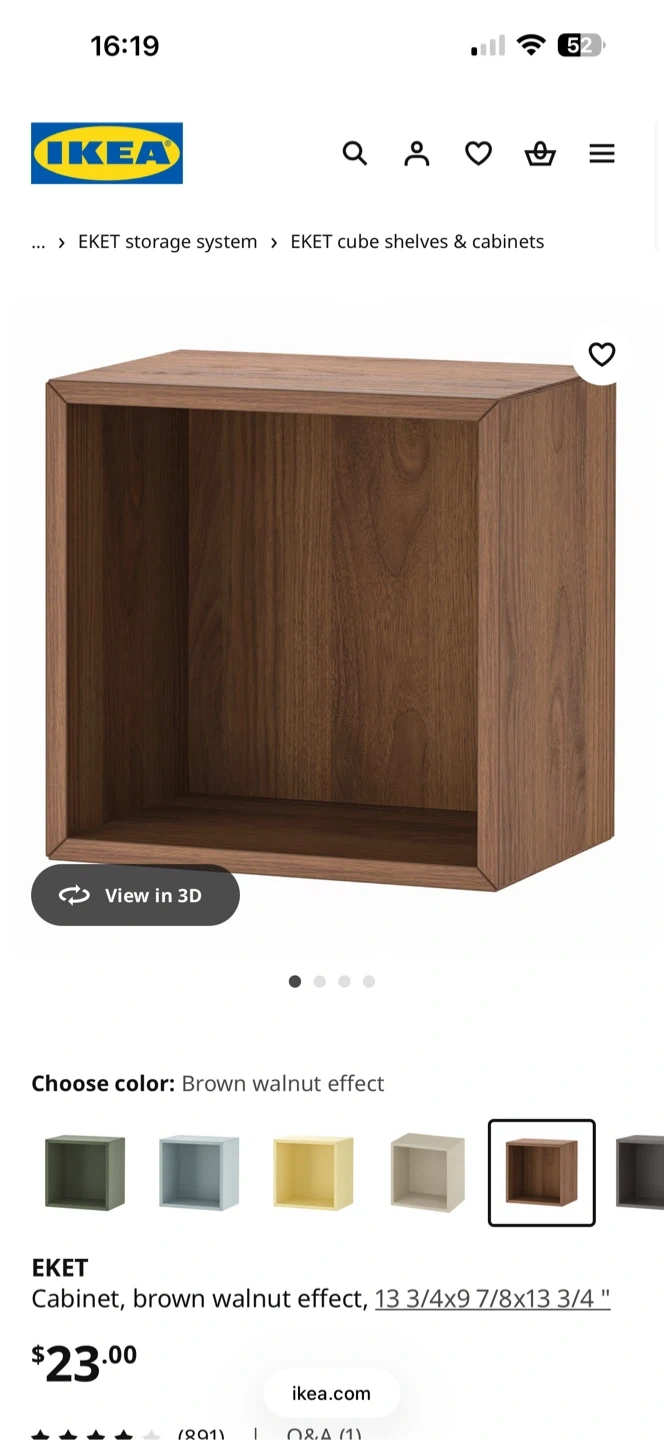This screenshot has width=664, height=1440.
Task: Open EKET cube shelves & cabinets breadcrumb
Action: point(417,242)
